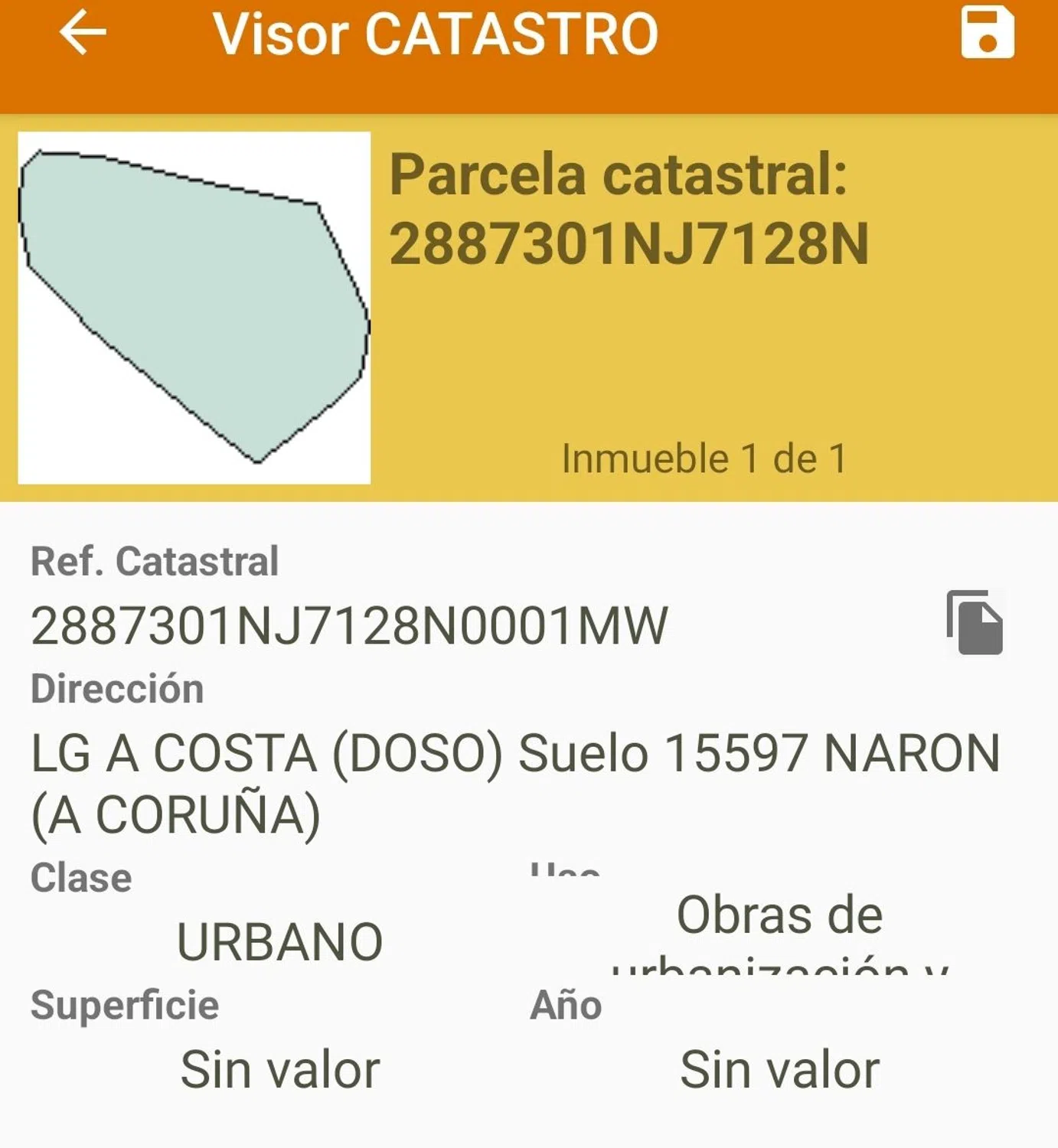This screenshot has height=1148, width=1058.
Task: Copy the cadastral reference number
Action: [x=975, y=622]
